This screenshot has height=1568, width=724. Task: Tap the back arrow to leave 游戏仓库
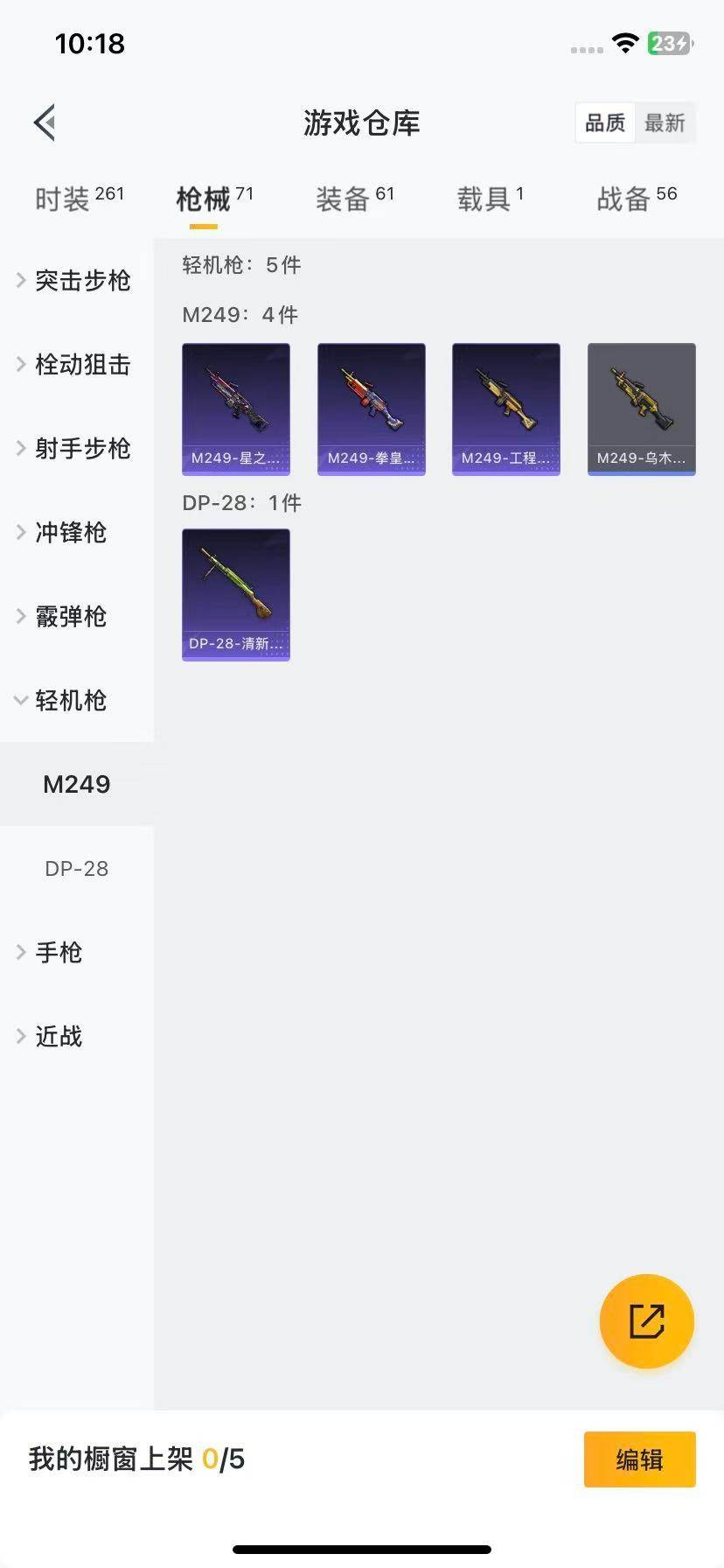[x=45, y=122]
